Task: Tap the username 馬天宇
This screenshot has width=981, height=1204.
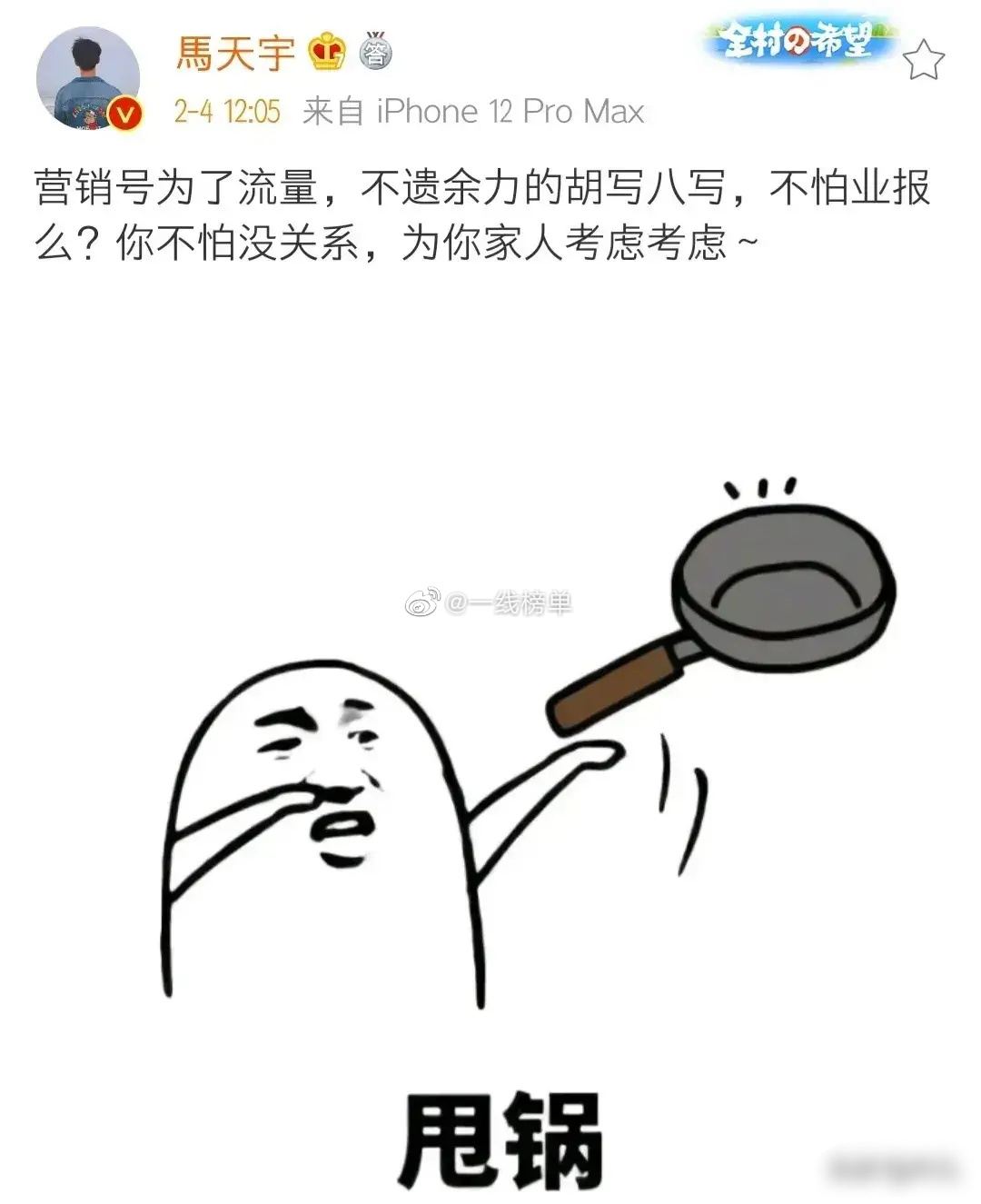Action: (x=235, y=52)
